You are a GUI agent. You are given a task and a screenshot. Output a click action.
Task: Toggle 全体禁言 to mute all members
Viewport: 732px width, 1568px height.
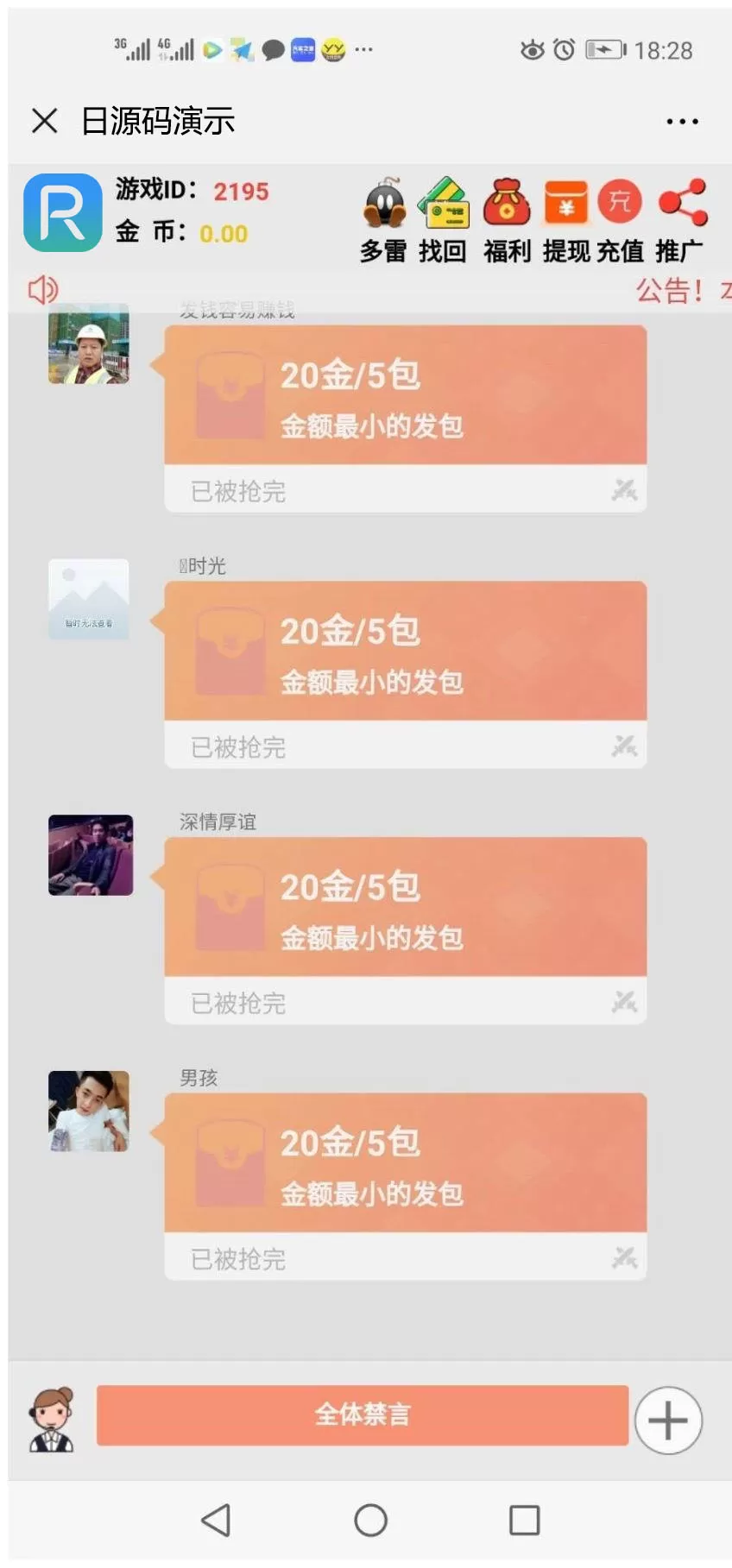pos(362,1415)
